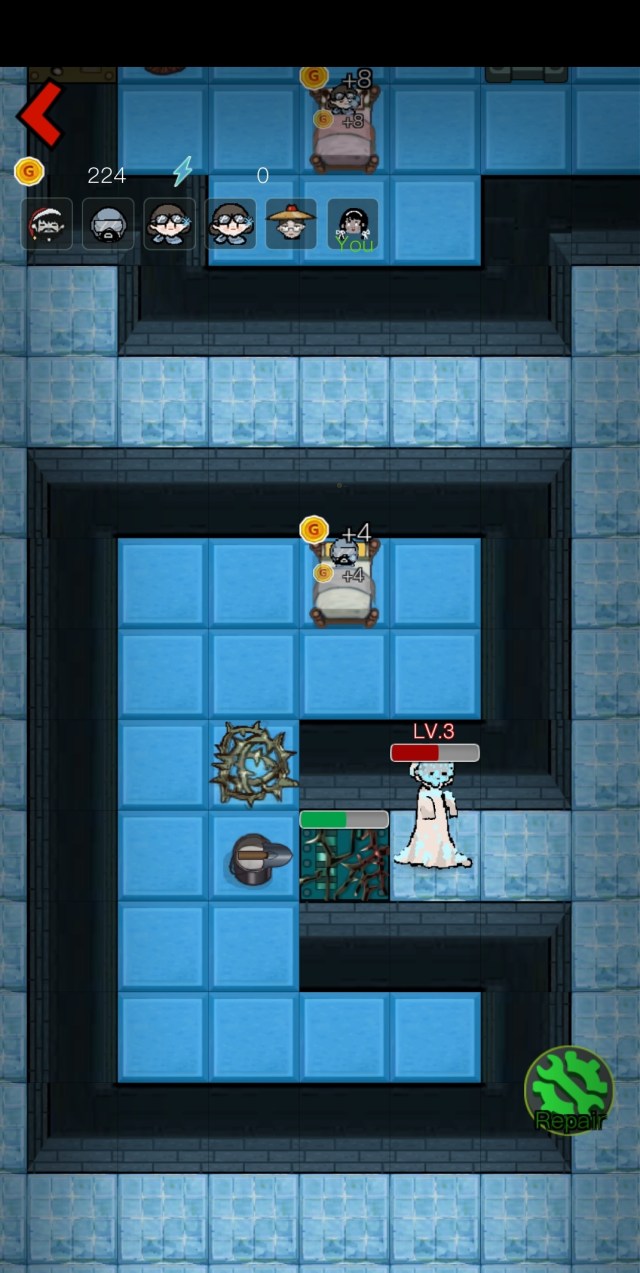Screen dimensions: 640x1273
Task: Select your own avatar marked You
Action: [352, 223]
